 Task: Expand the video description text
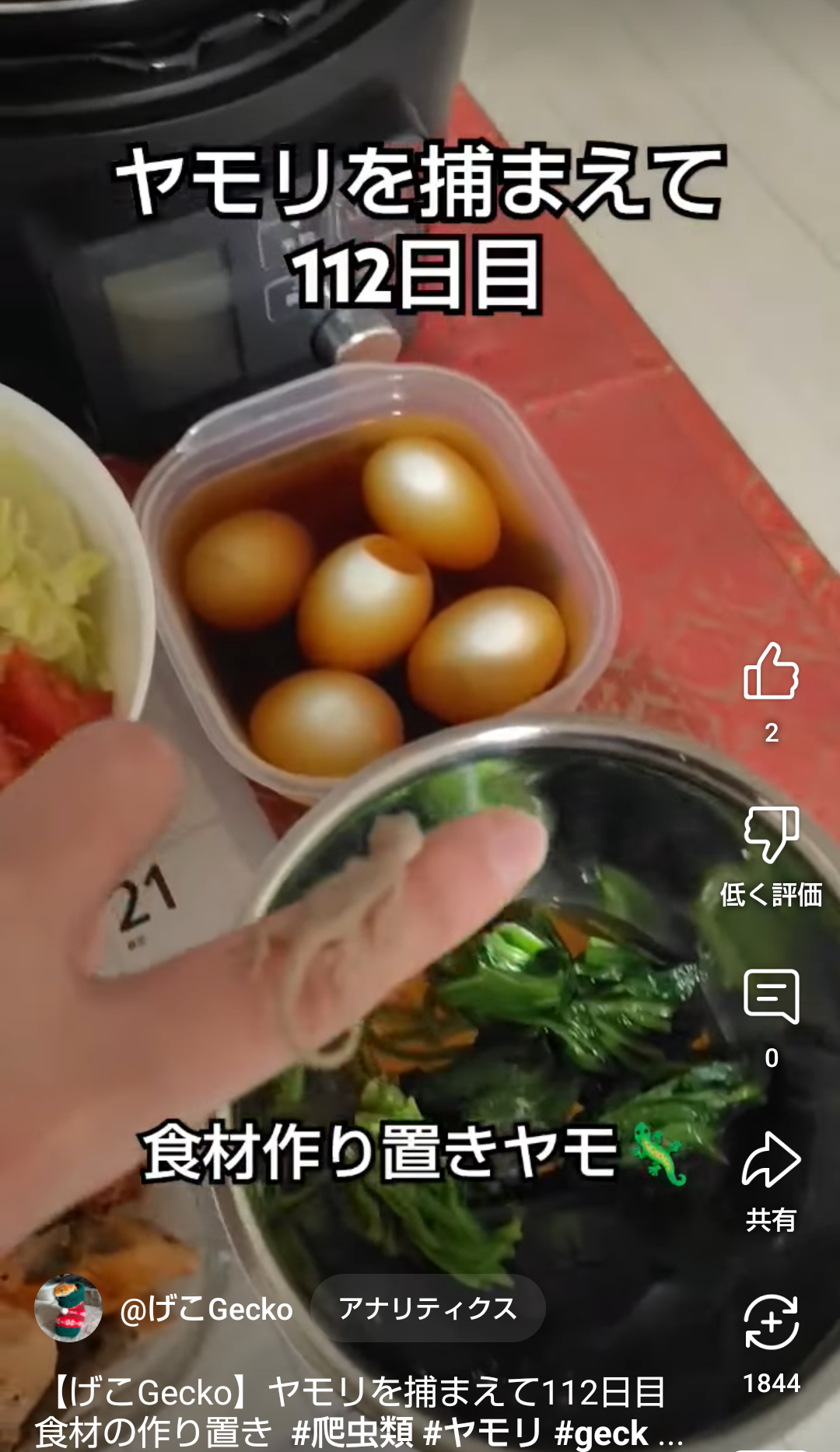coord(358,1412)
